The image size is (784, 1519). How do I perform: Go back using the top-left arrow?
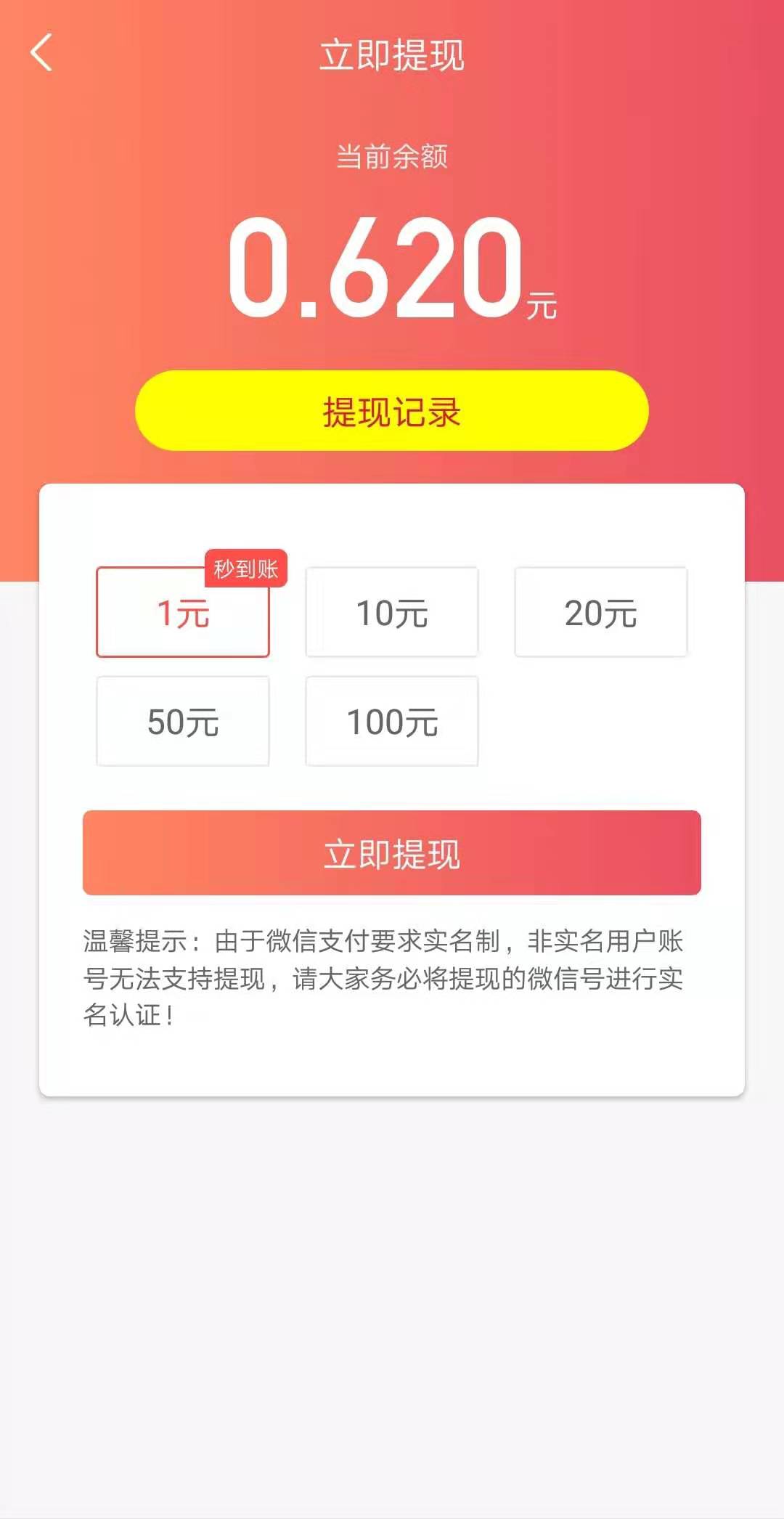tap(41, 53)
